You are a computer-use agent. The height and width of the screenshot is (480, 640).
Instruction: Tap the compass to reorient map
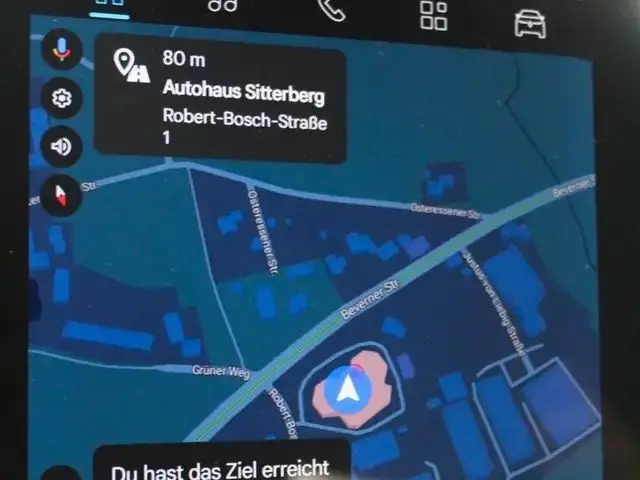(62, 194)
